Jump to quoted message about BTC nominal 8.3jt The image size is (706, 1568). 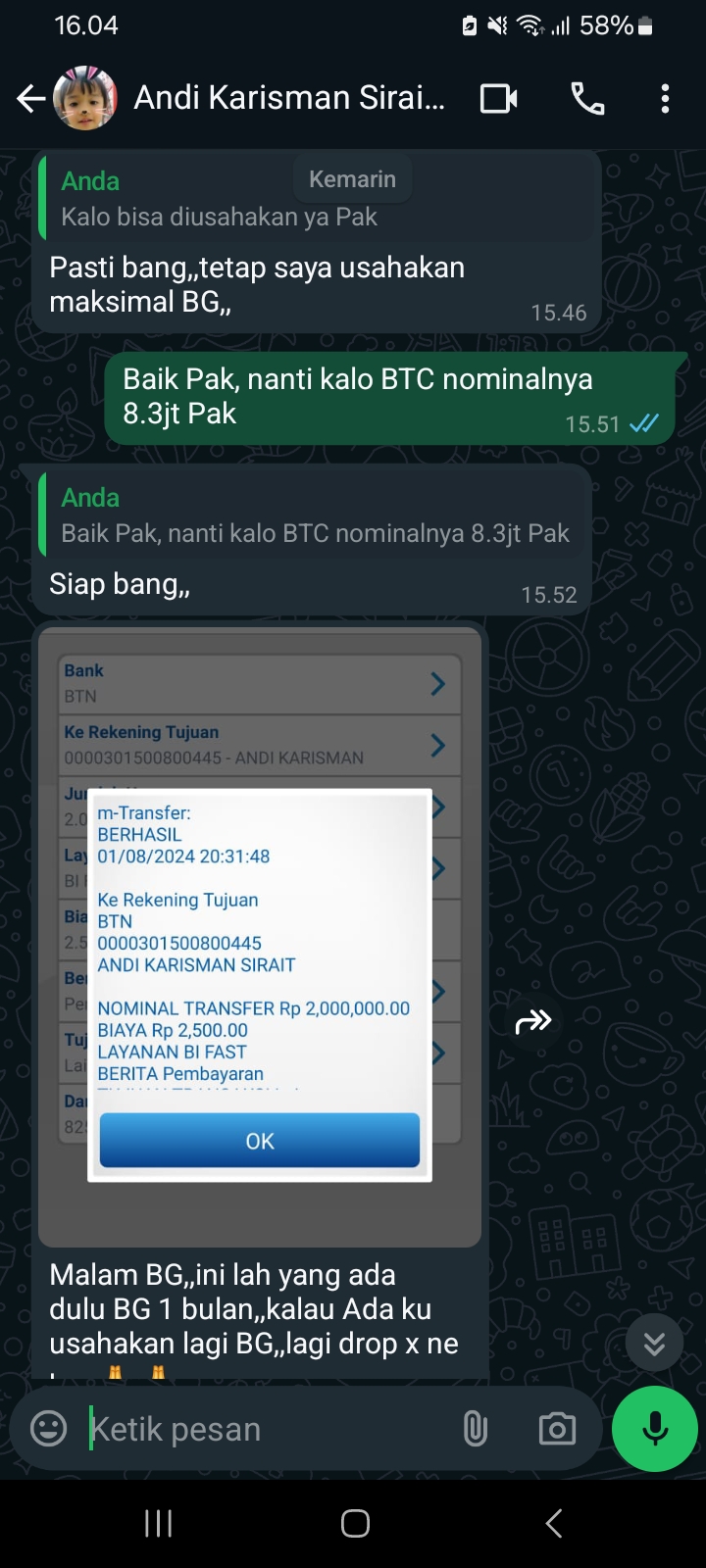pyautogui.click(x=314, y=516)
